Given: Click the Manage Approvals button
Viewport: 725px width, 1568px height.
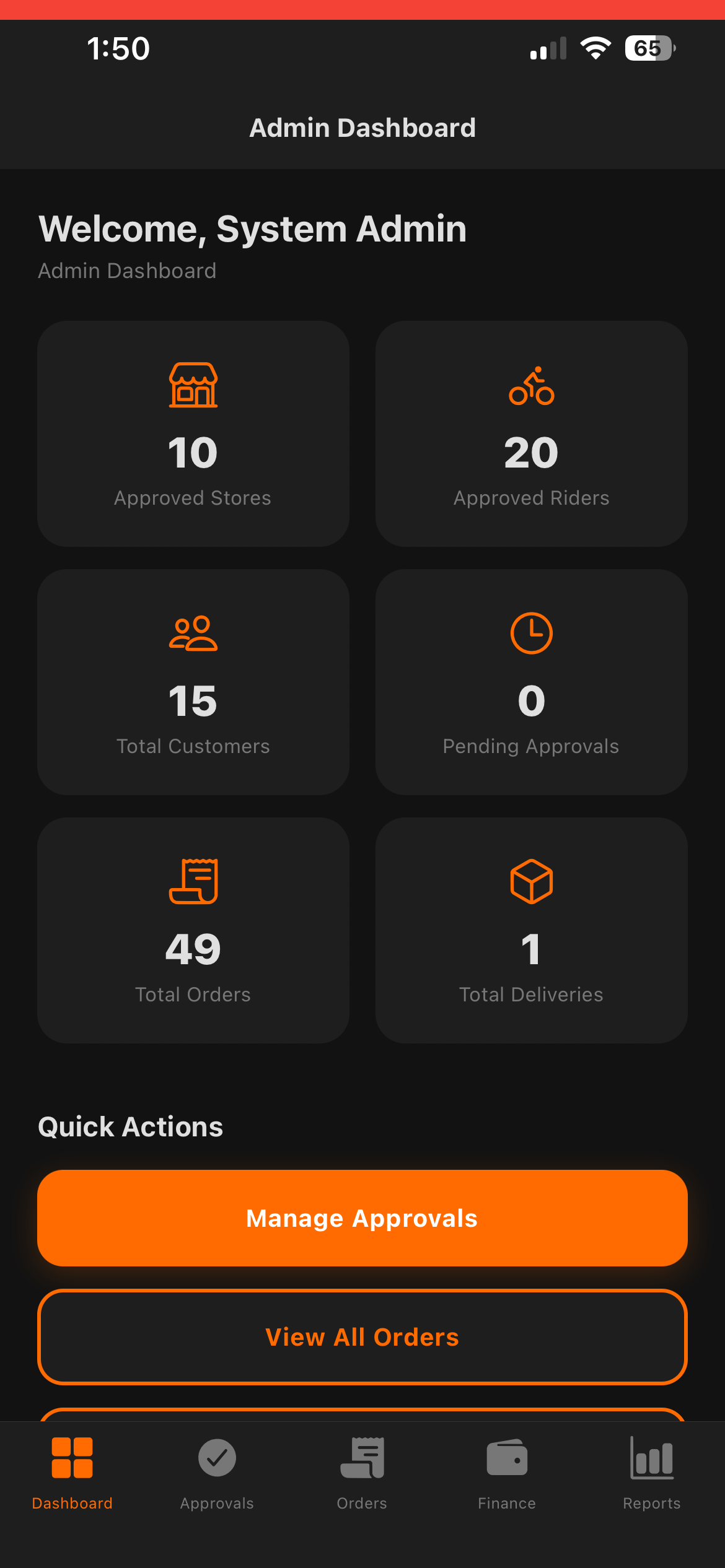Looking at the screenshot, I should click(362, 1217).
